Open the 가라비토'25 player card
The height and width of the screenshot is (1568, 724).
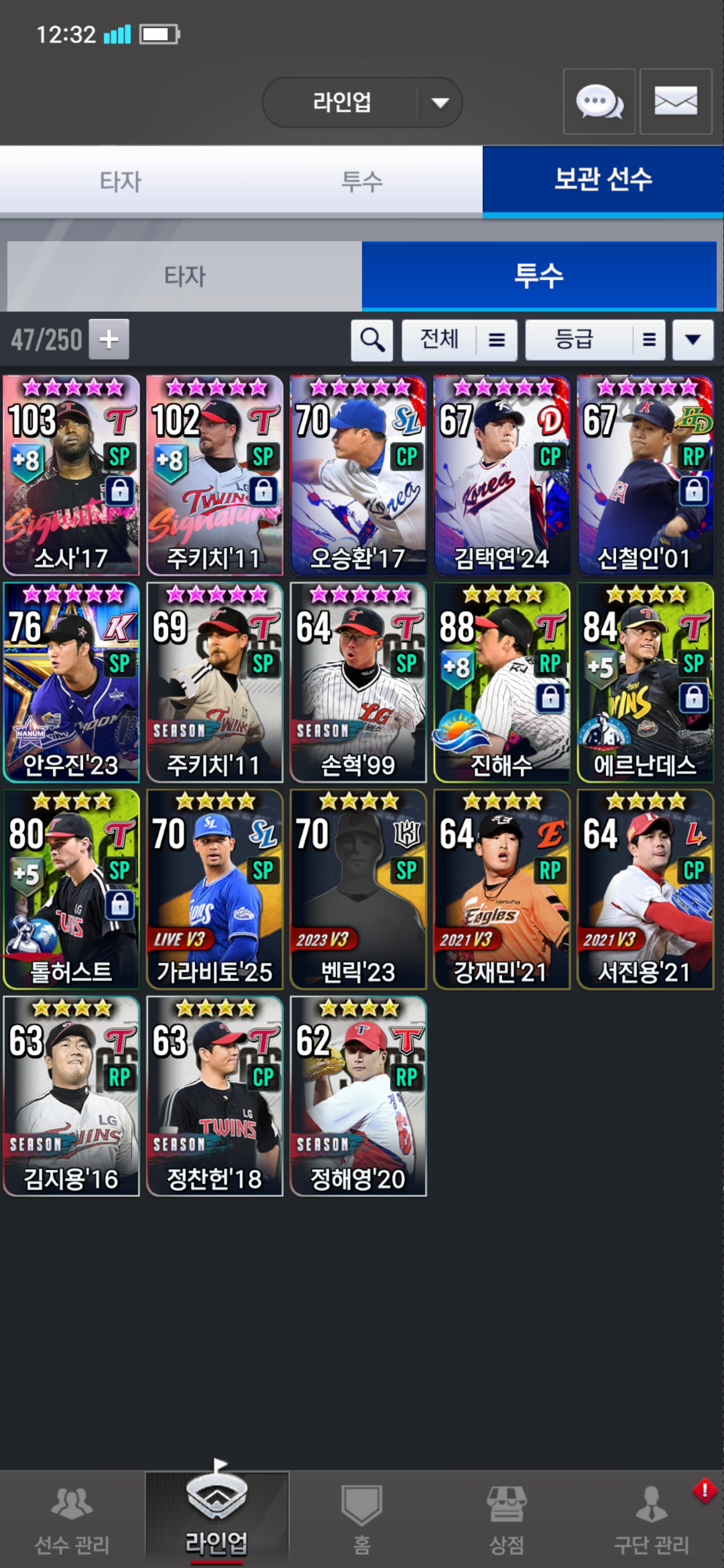coord(214,890)
